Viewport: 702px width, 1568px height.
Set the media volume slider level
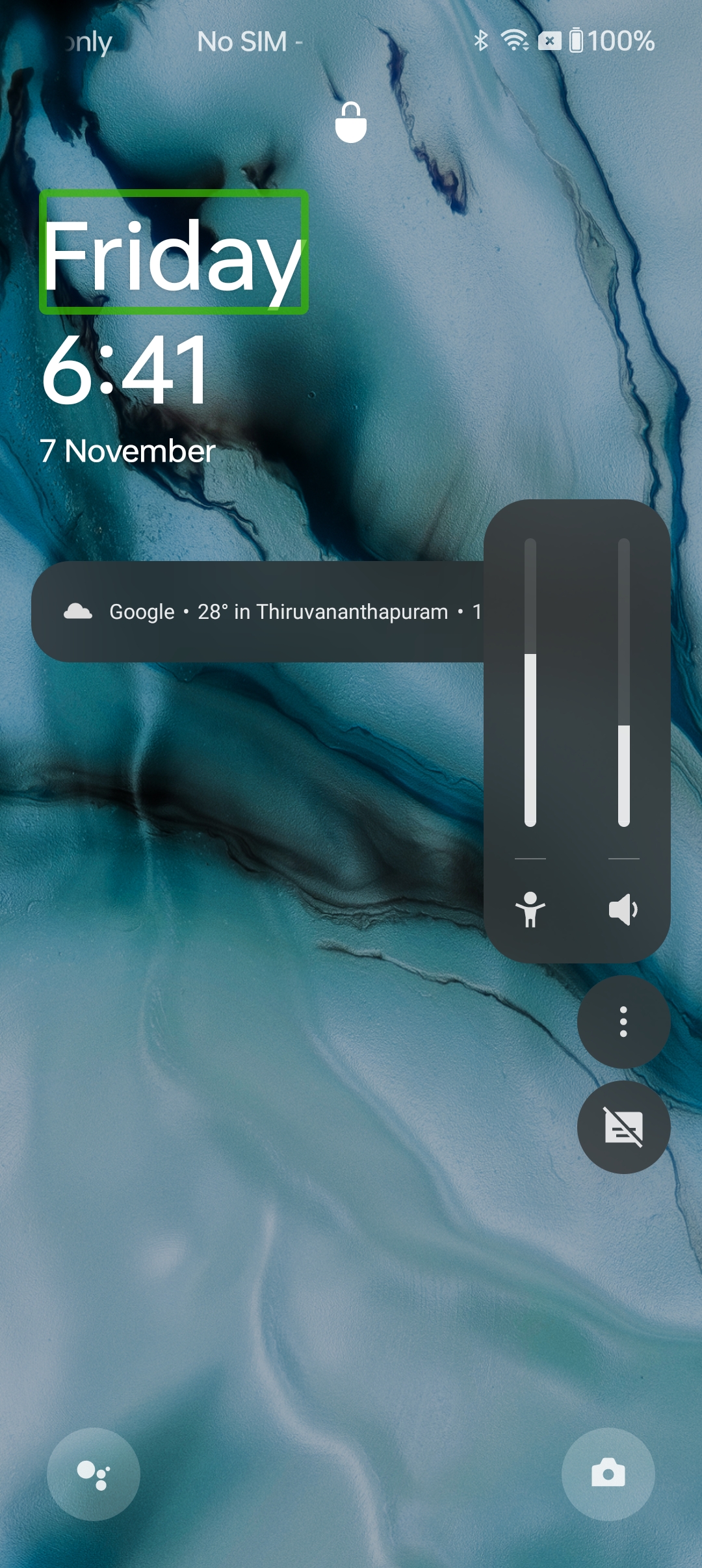pos(623,683)
